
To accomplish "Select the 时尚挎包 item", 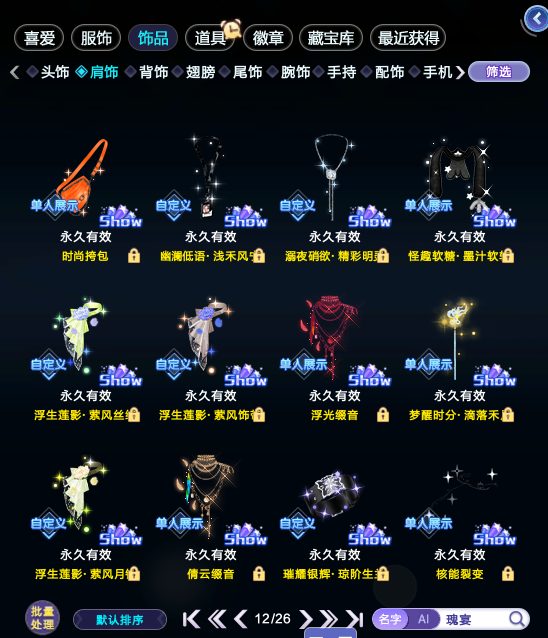I will (x=85, y=197).
